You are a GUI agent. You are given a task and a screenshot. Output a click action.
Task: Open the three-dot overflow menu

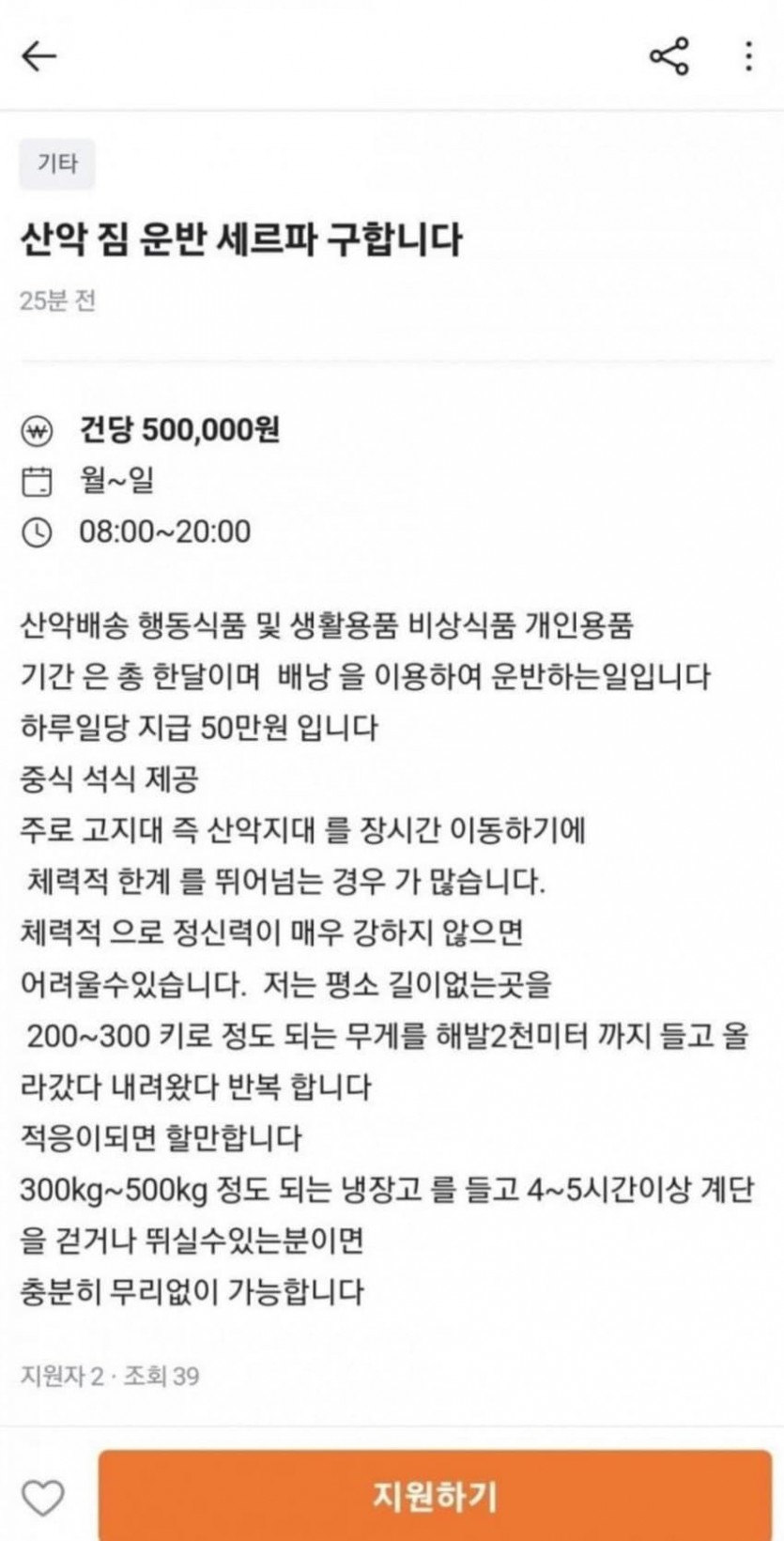click(x=748, y=56)
